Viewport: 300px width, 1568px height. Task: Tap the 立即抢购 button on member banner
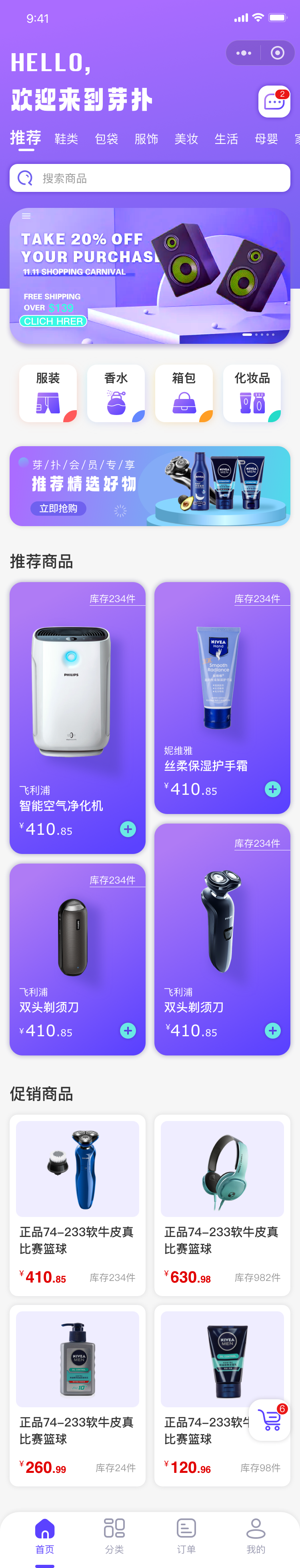58,508
